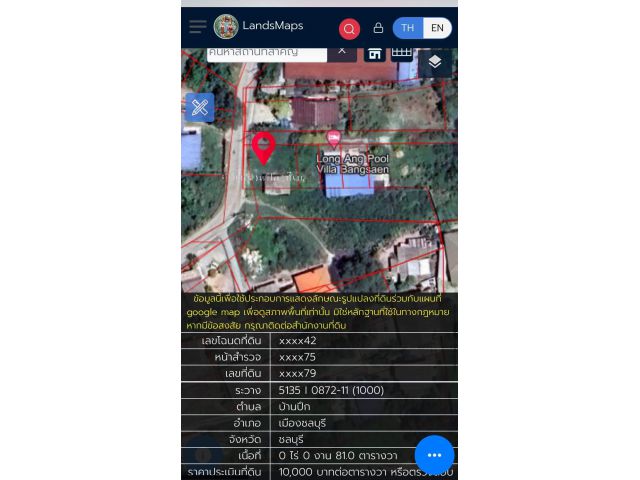Viewport: 640px width, 480px height.
Task: Open the map layers selector
Action: (x=434, y=62)
